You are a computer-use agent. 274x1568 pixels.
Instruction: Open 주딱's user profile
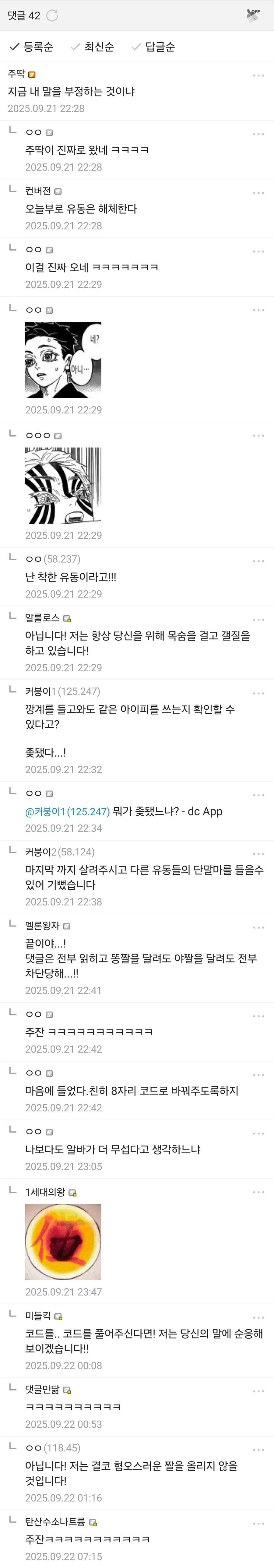tap(16, 74)
